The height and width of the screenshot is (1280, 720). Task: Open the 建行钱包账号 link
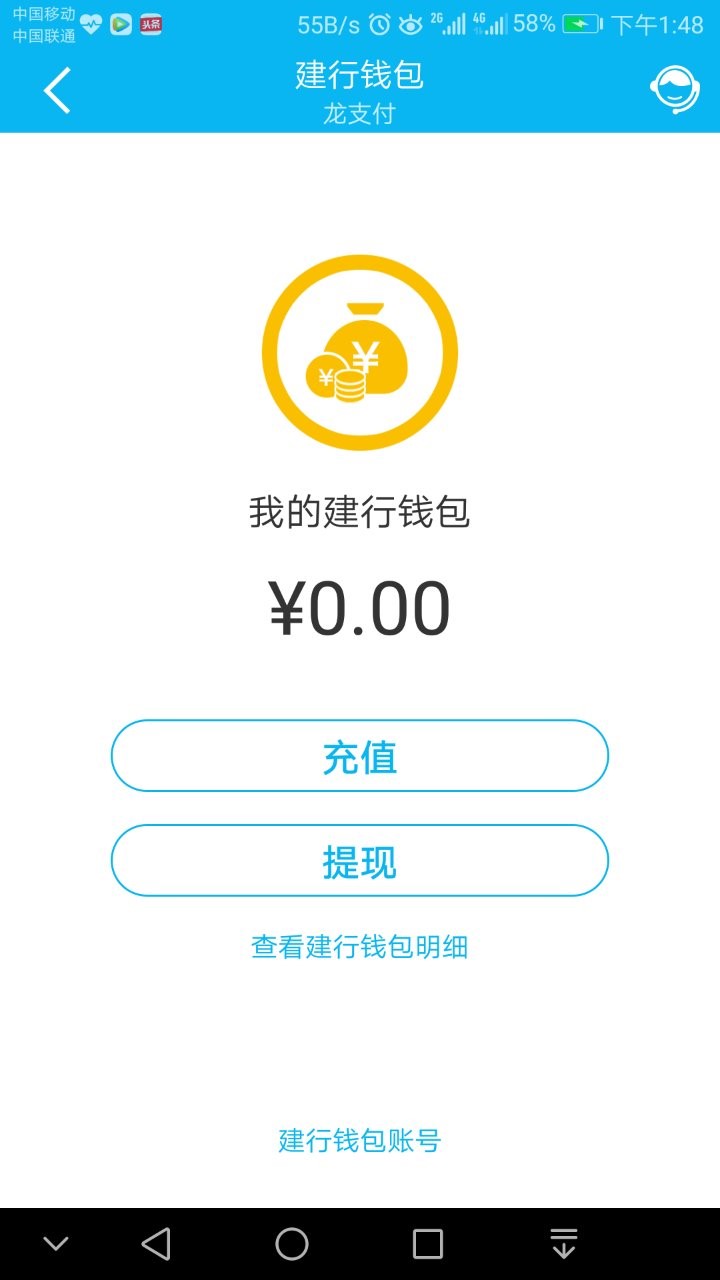(360, 1141)
